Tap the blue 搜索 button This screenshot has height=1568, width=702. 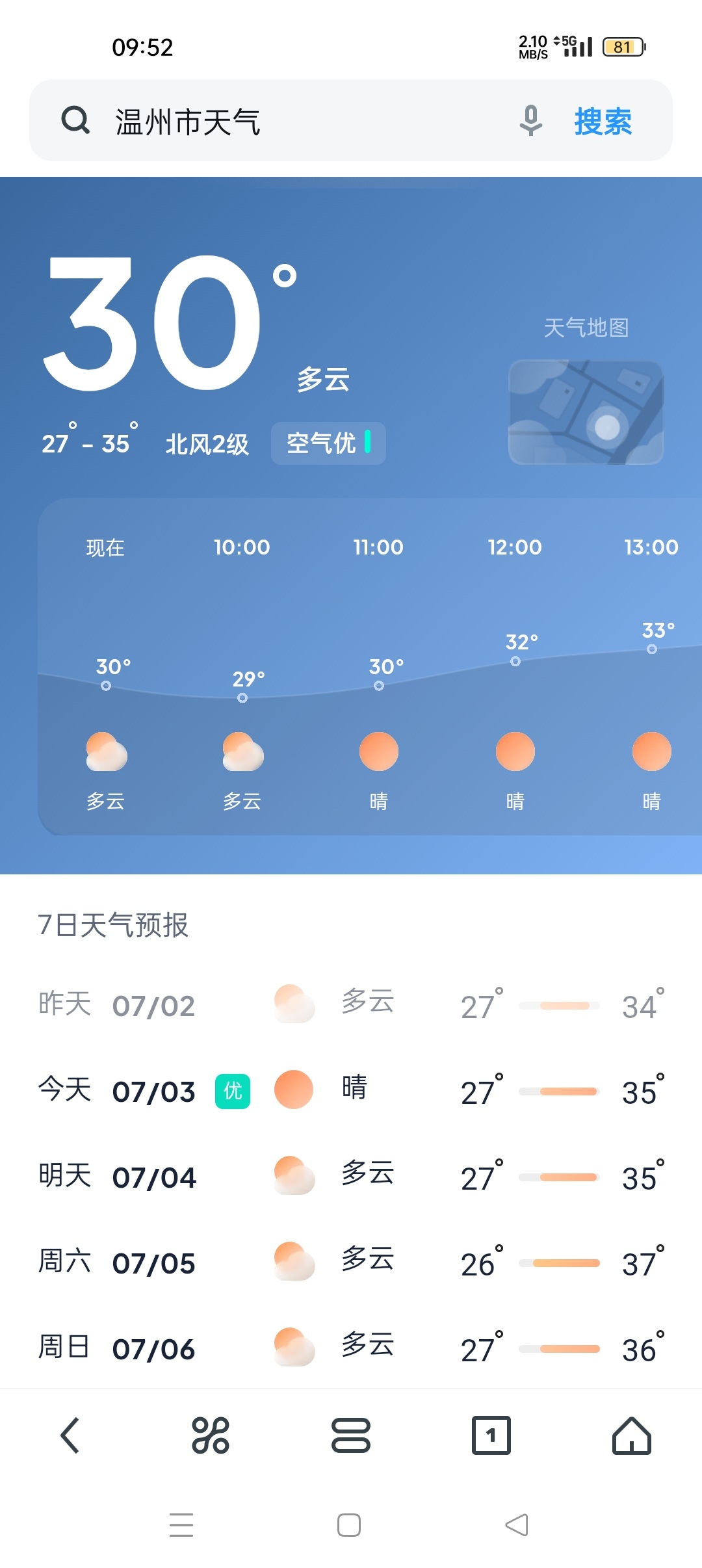(x=603, y=122)
